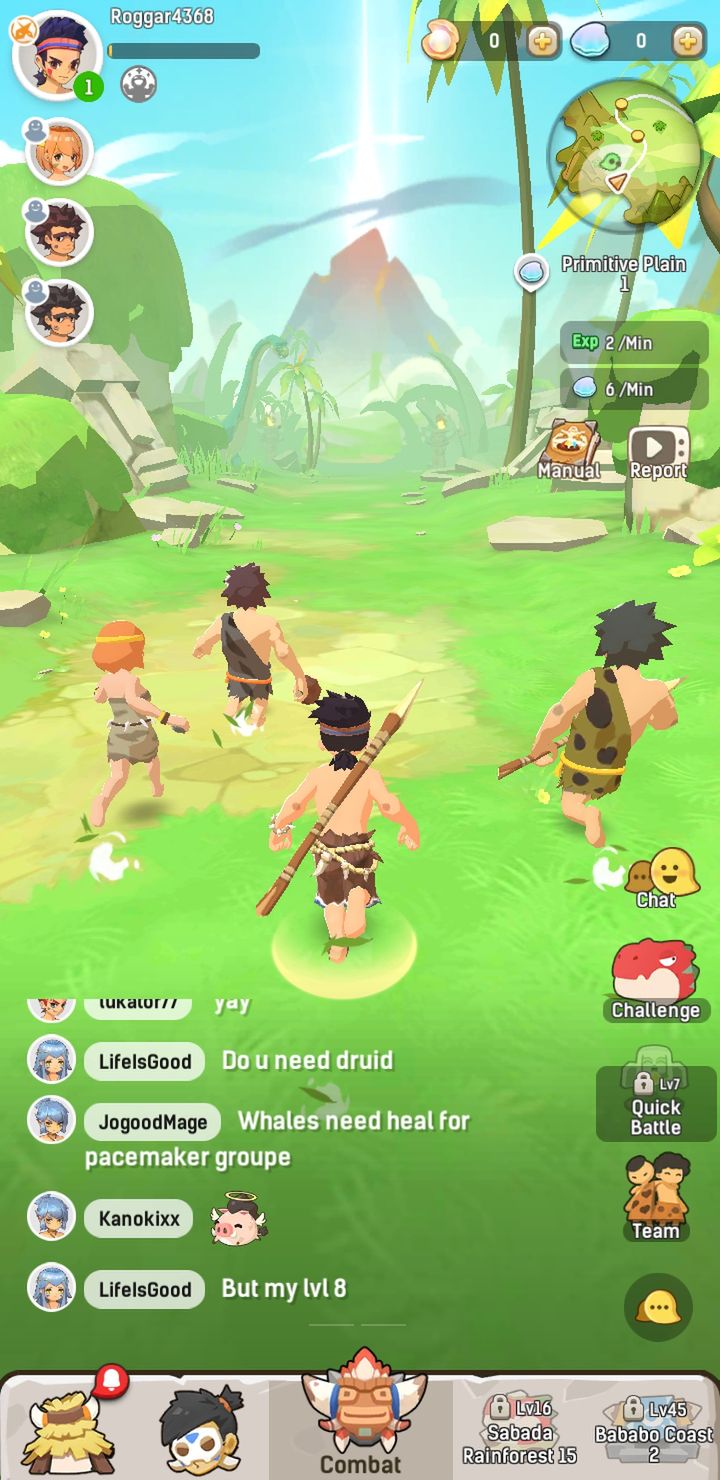Open the Chat panel
This screenshot has height=1480, width=720.
(658, 878)
